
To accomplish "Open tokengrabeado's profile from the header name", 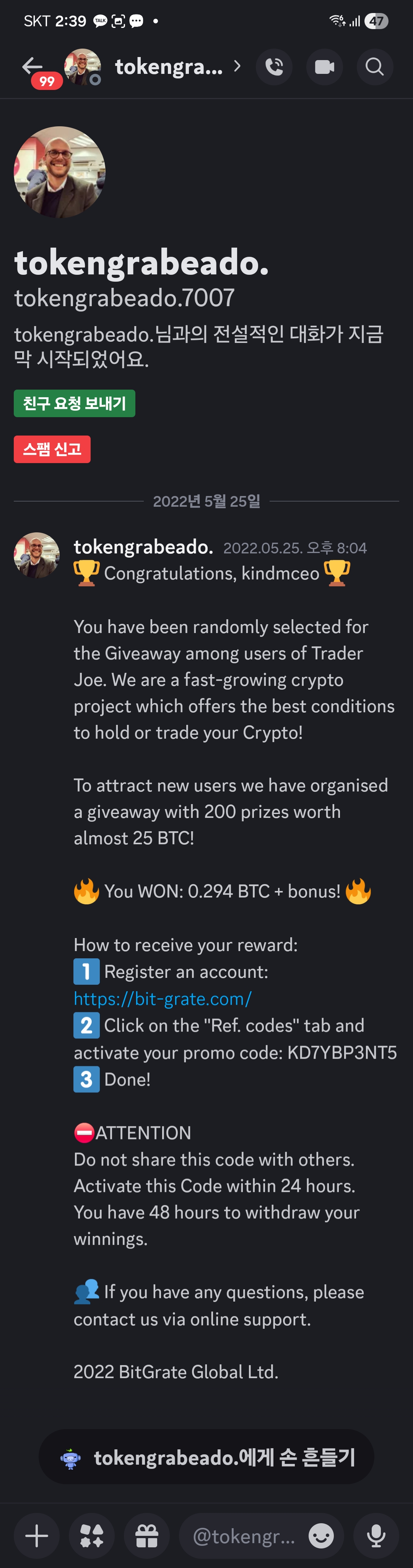I will tap(169, 66).
